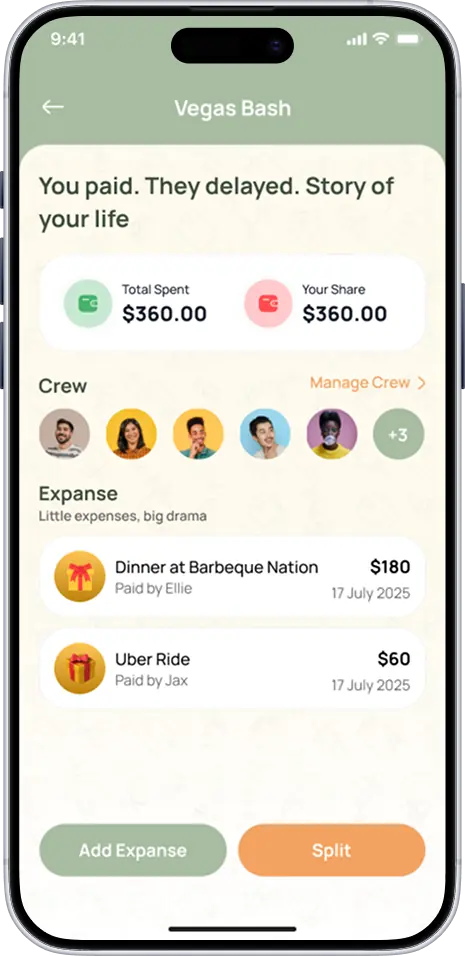Open Dinner at Barbeque Nation expense
Viewport: 465px width, 956px height.
(232, 576)
